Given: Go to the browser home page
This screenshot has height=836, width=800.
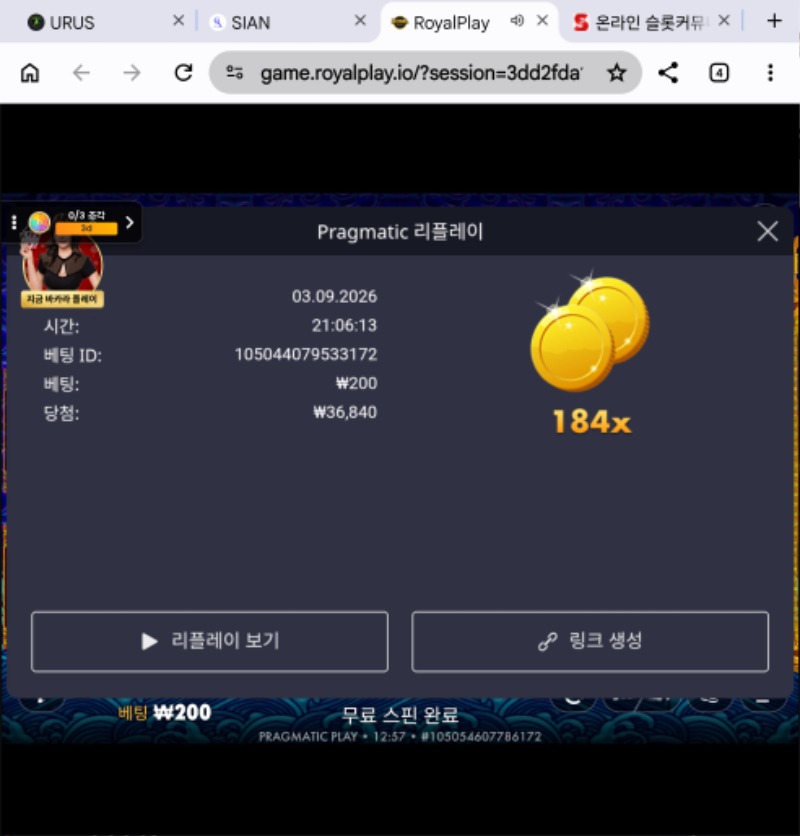Looking at the screenshot, I should [x=30, y=73].
